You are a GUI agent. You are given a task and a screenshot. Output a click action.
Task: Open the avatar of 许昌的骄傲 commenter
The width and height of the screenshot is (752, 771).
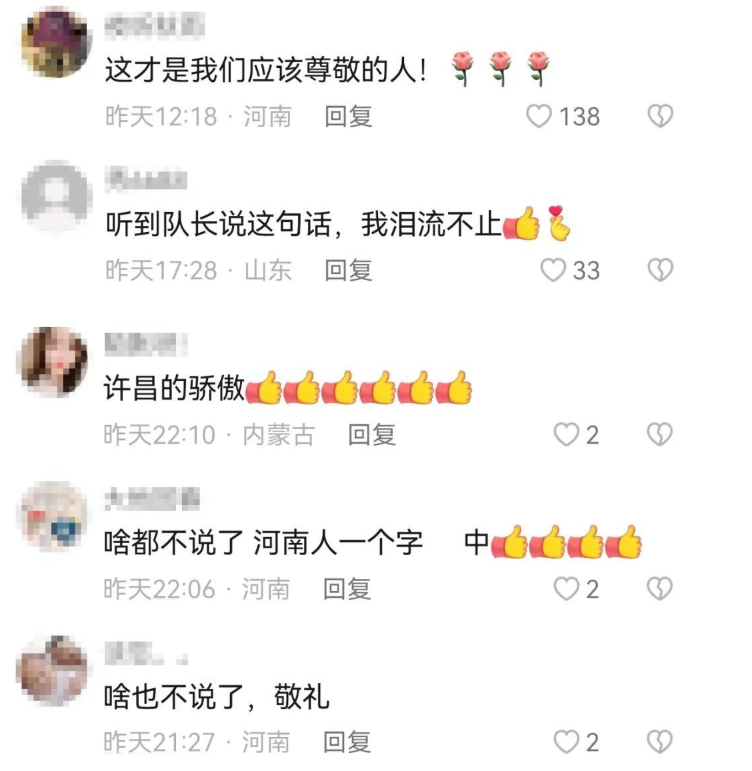[x=53, y=361]
